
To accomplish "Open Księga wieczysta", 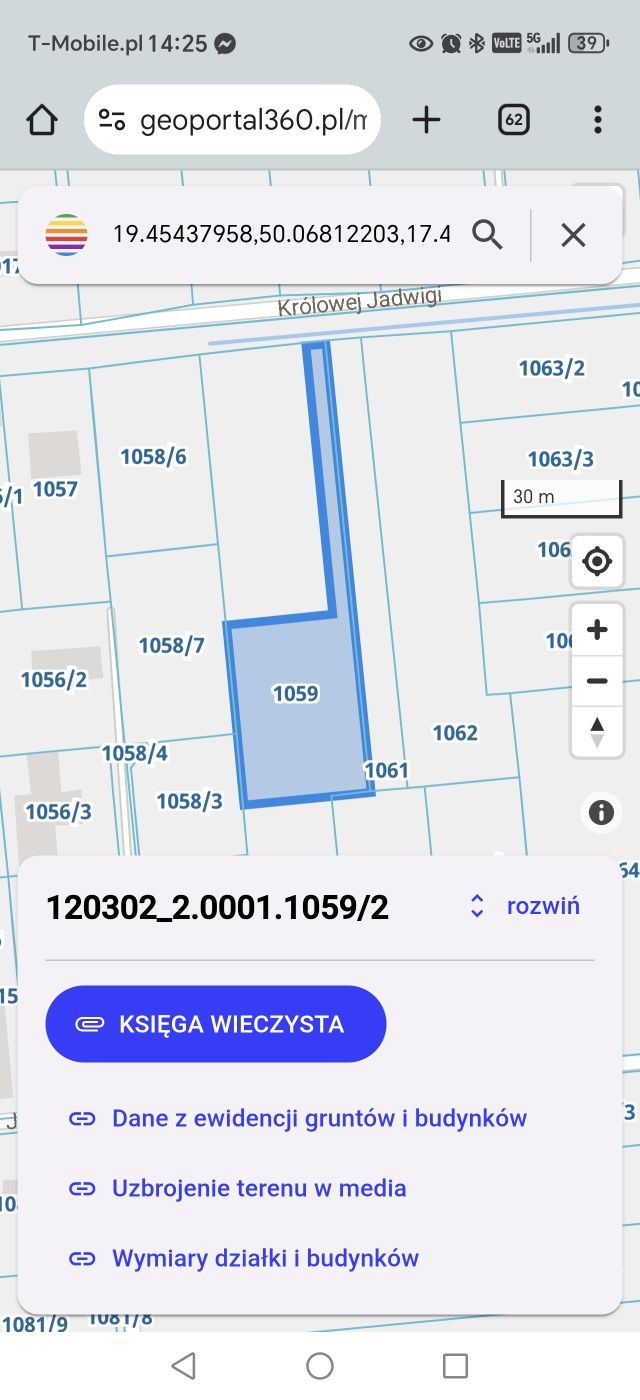I will 215,1024.
